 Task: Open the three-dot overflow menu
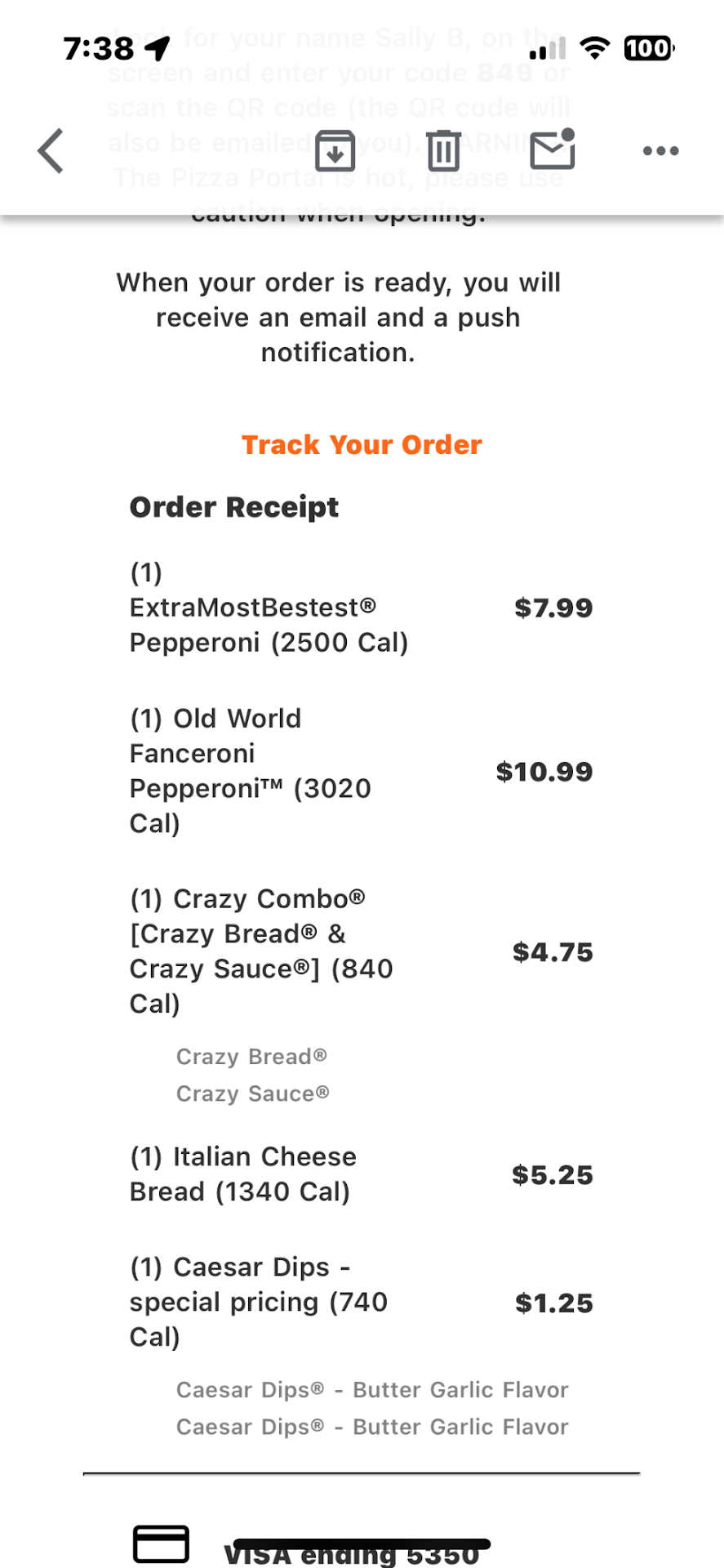pyautogui.click(x=660, y=151)
